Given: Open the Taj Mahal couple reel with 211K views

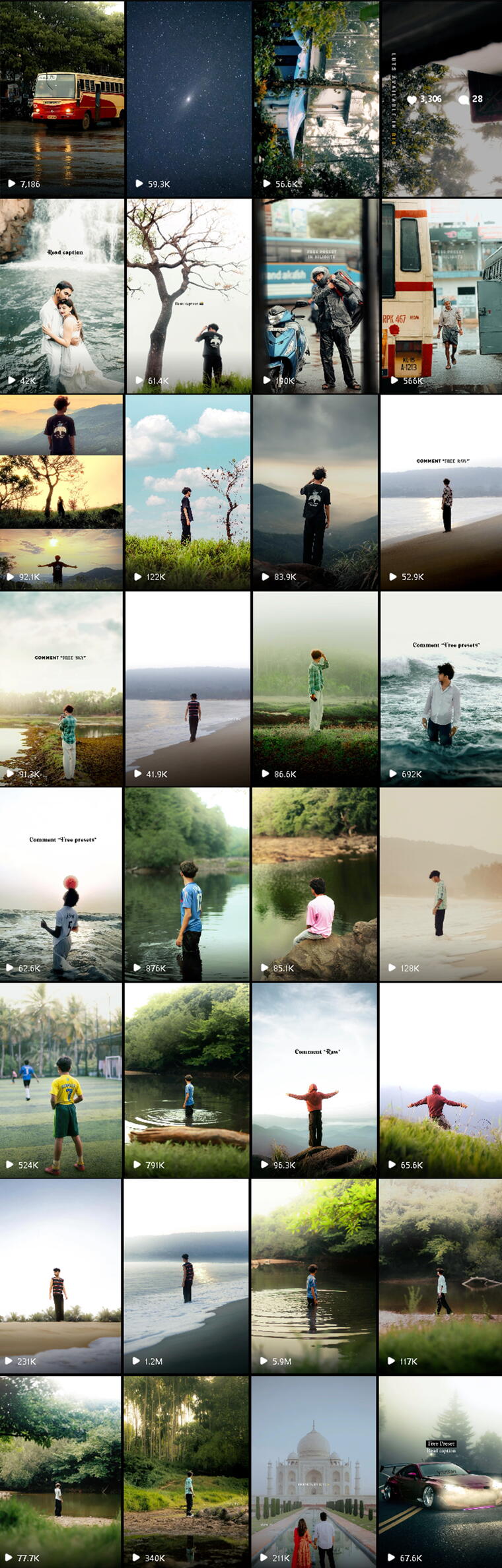Looking at the screenshot, I should click(316, 1472).
